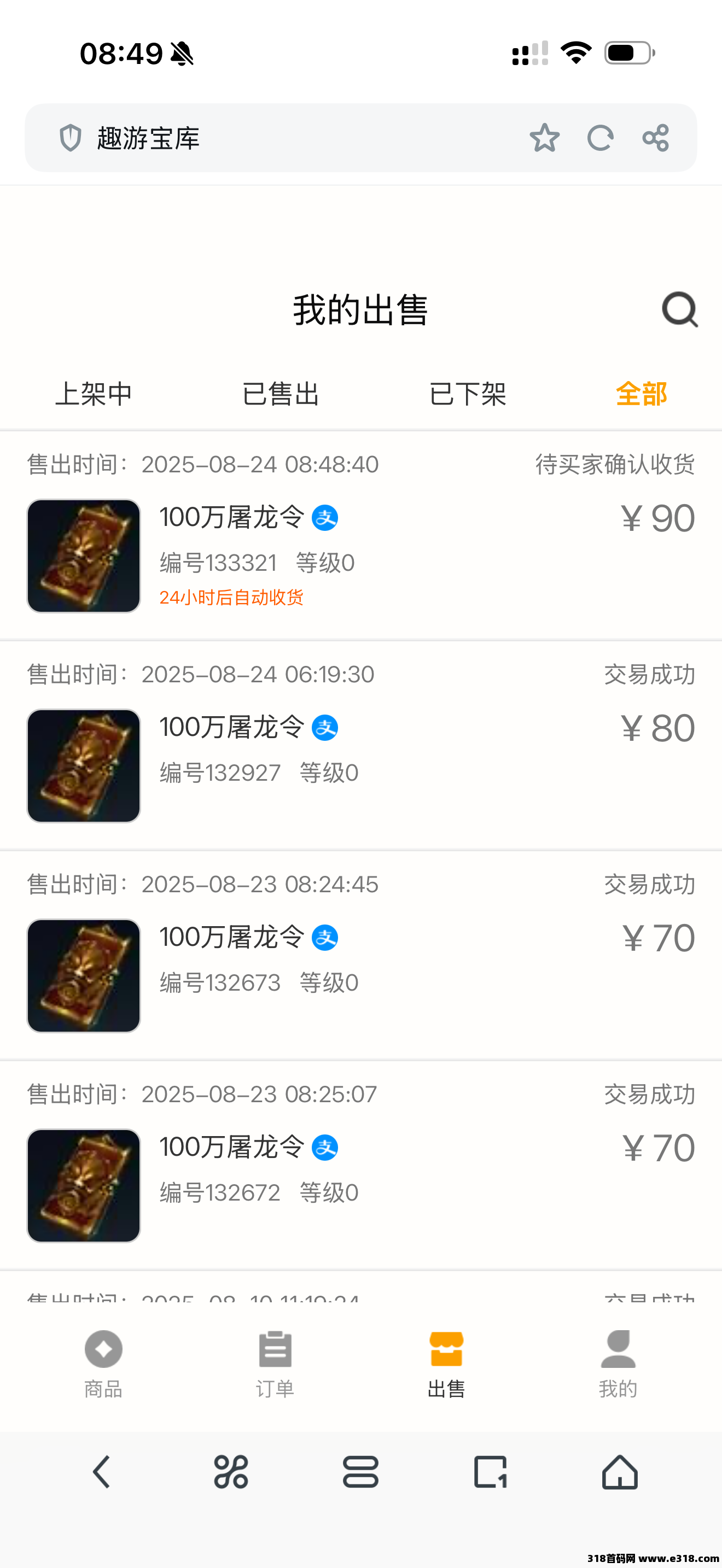Viewport: 722px width, 1568px height.
Task: Switch to the 上架中 tab
Action: coord(94,394)
